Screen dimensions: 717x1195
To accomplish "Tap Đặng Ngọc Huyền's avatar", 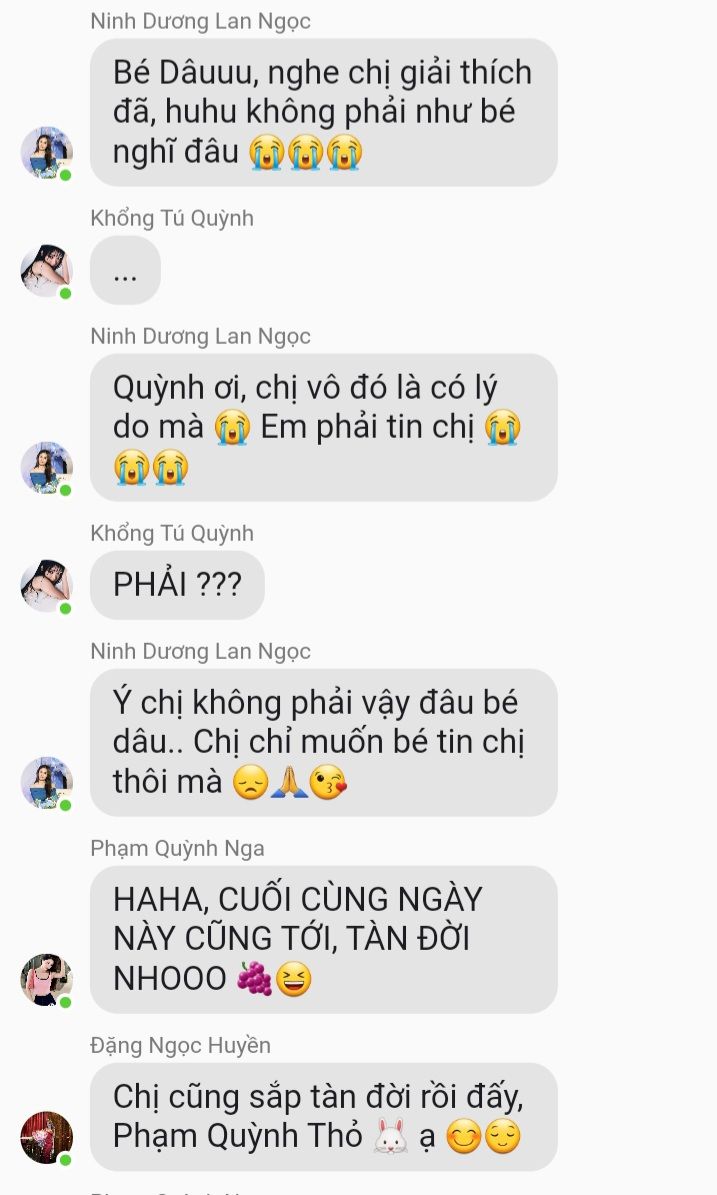I will [x=46, y=1138].
